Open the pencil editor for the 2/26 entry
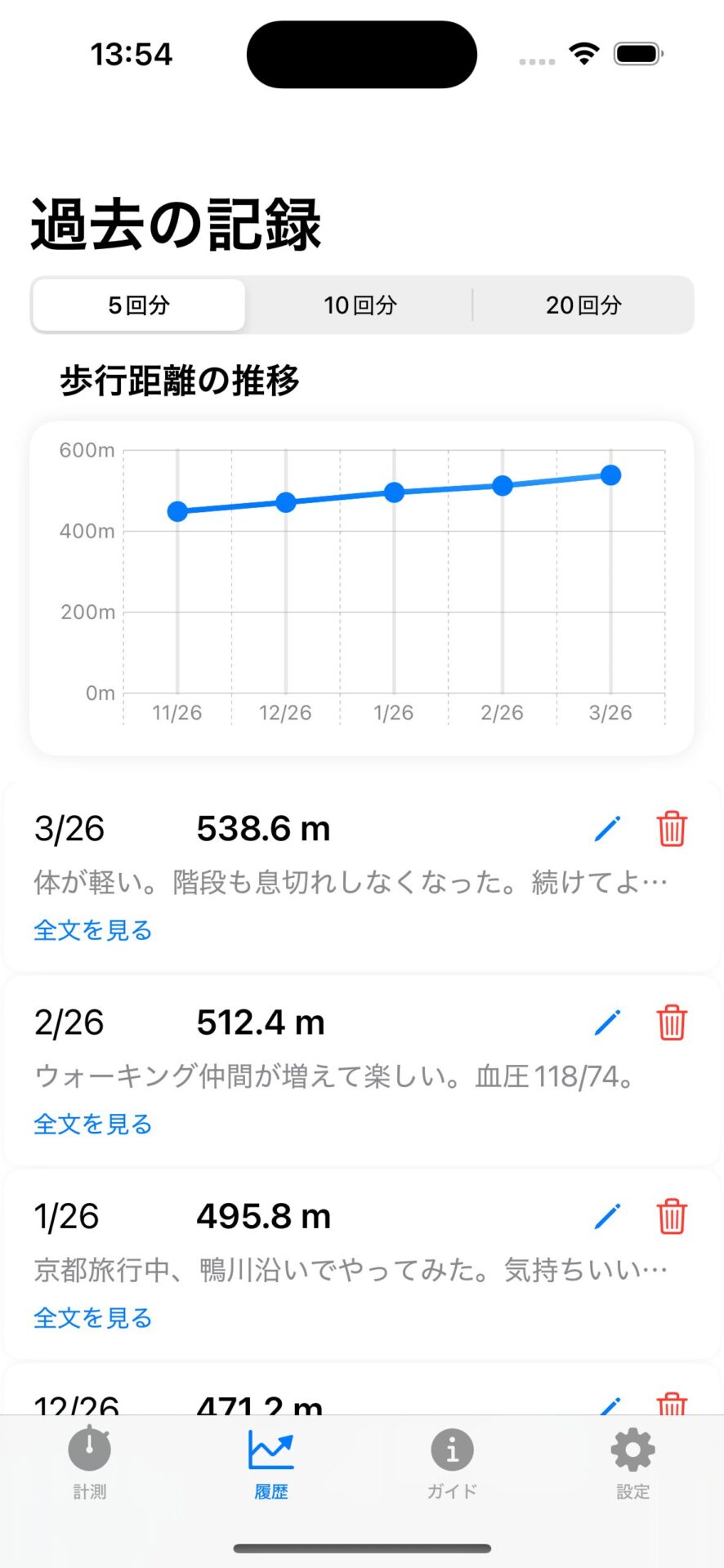The image size is (724, 1568). click(607, 1022)
